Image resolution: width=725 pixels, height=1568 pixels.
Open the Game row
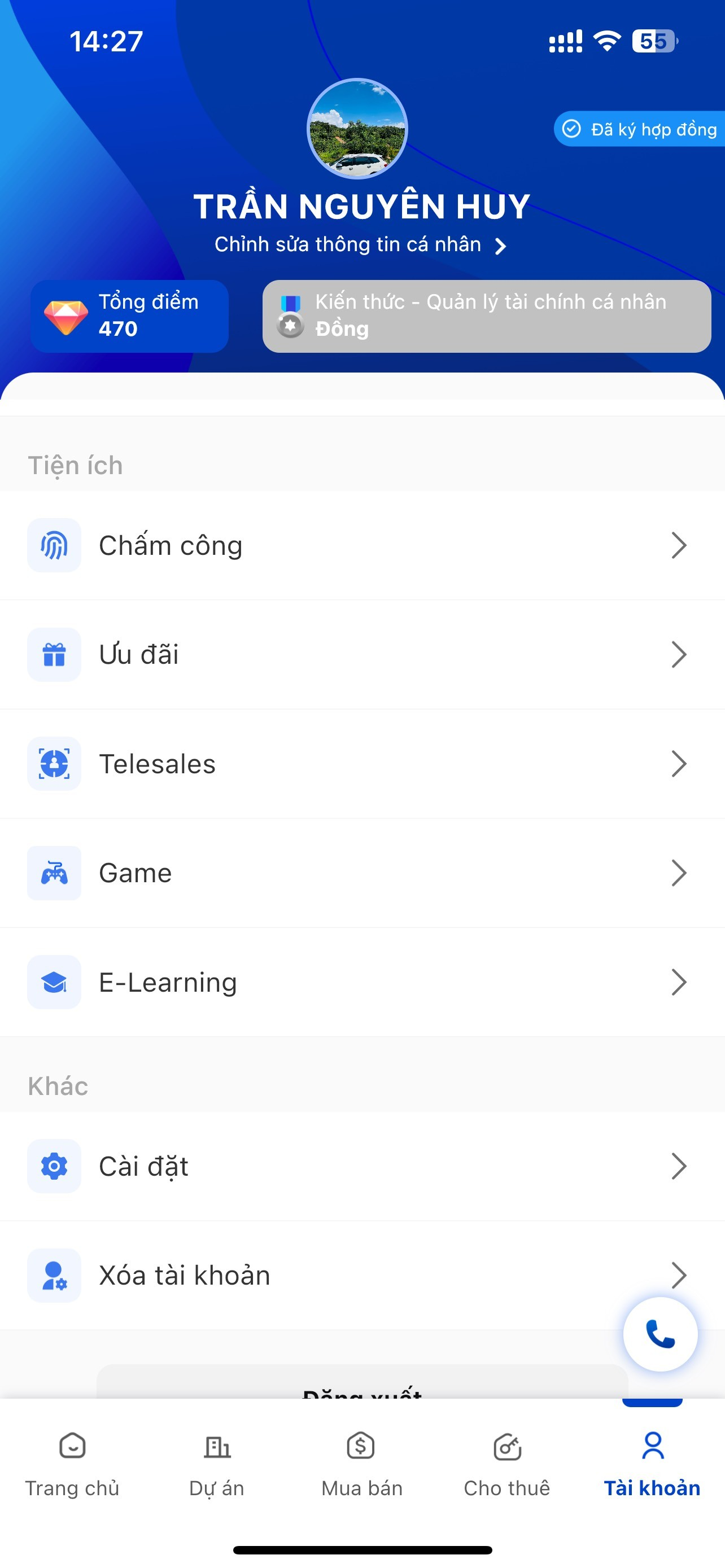[362, 873]
